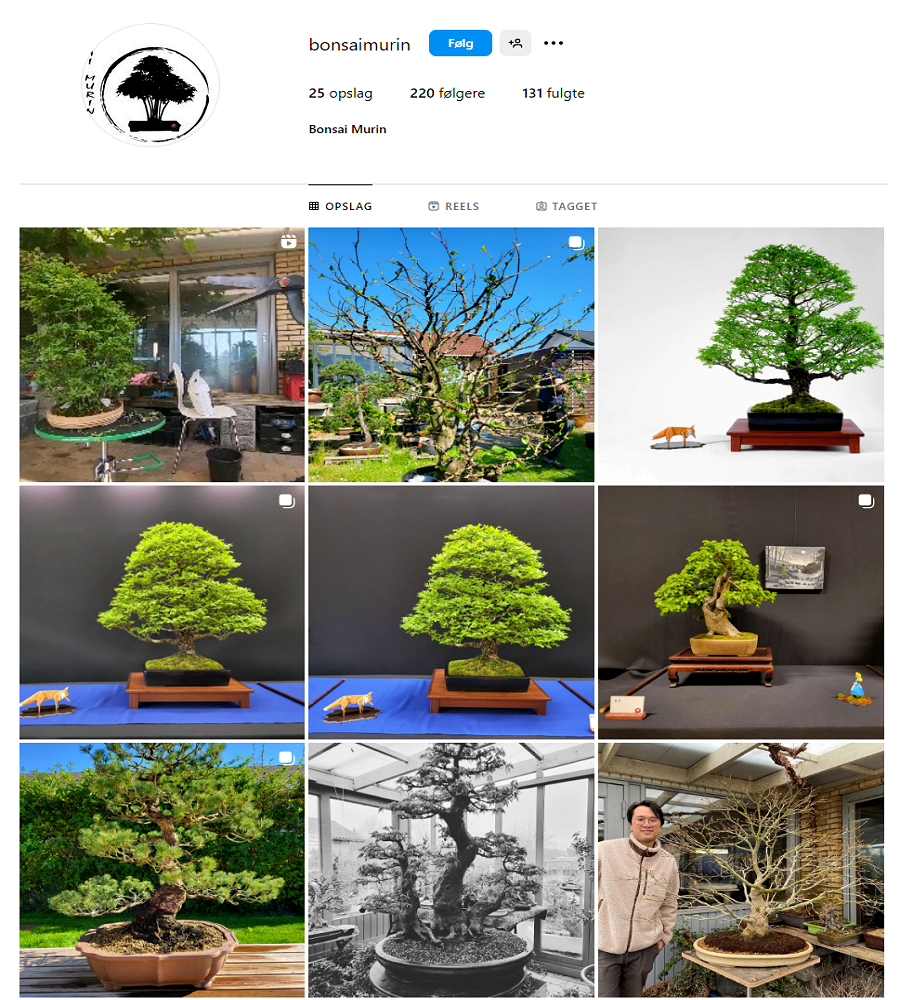View the 131 fulgte list
The width and height of the screenshot is (900, 1000).
[x=553, y=93]
